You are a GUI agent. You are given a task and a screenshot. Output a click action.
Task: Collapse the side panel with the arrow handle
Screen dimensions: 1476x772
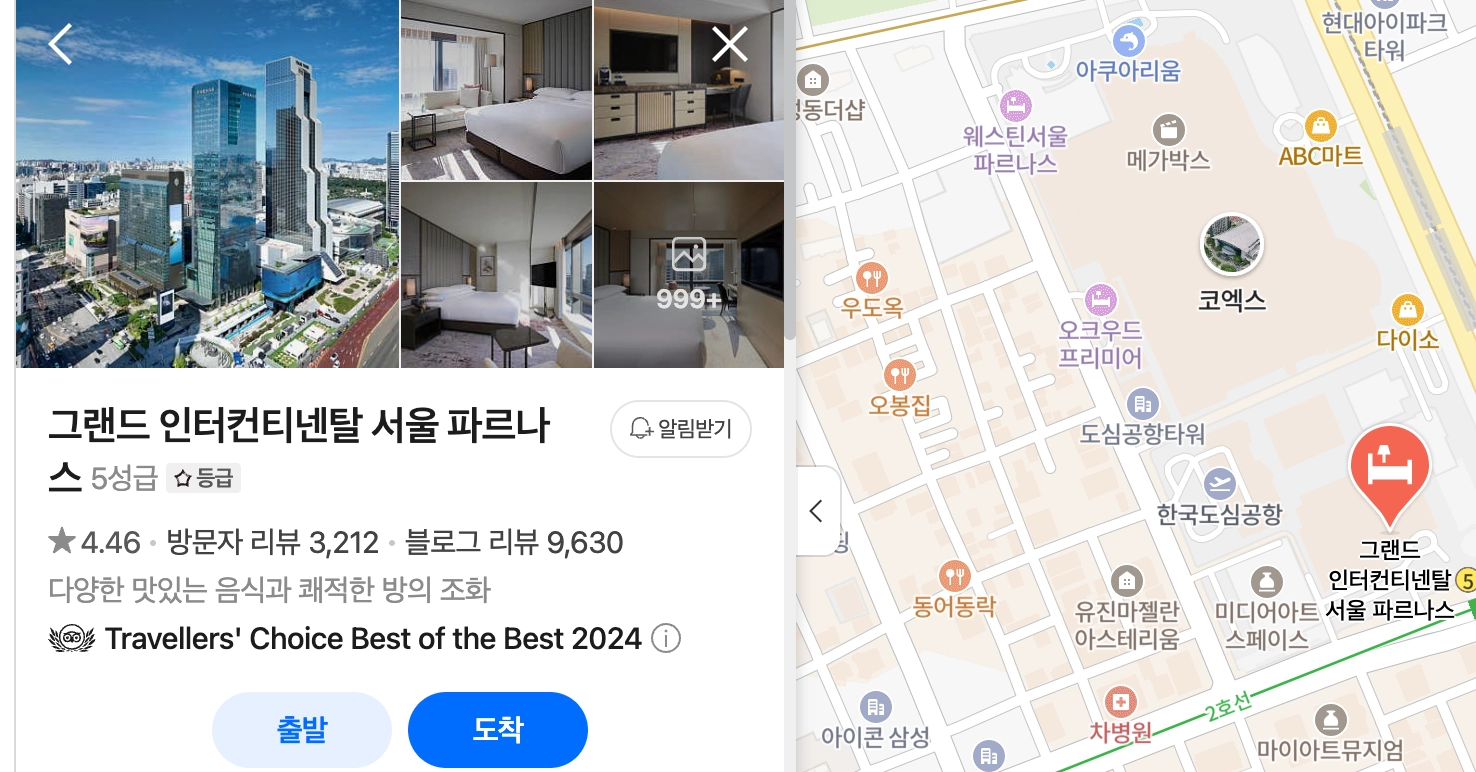click(816, 511)
